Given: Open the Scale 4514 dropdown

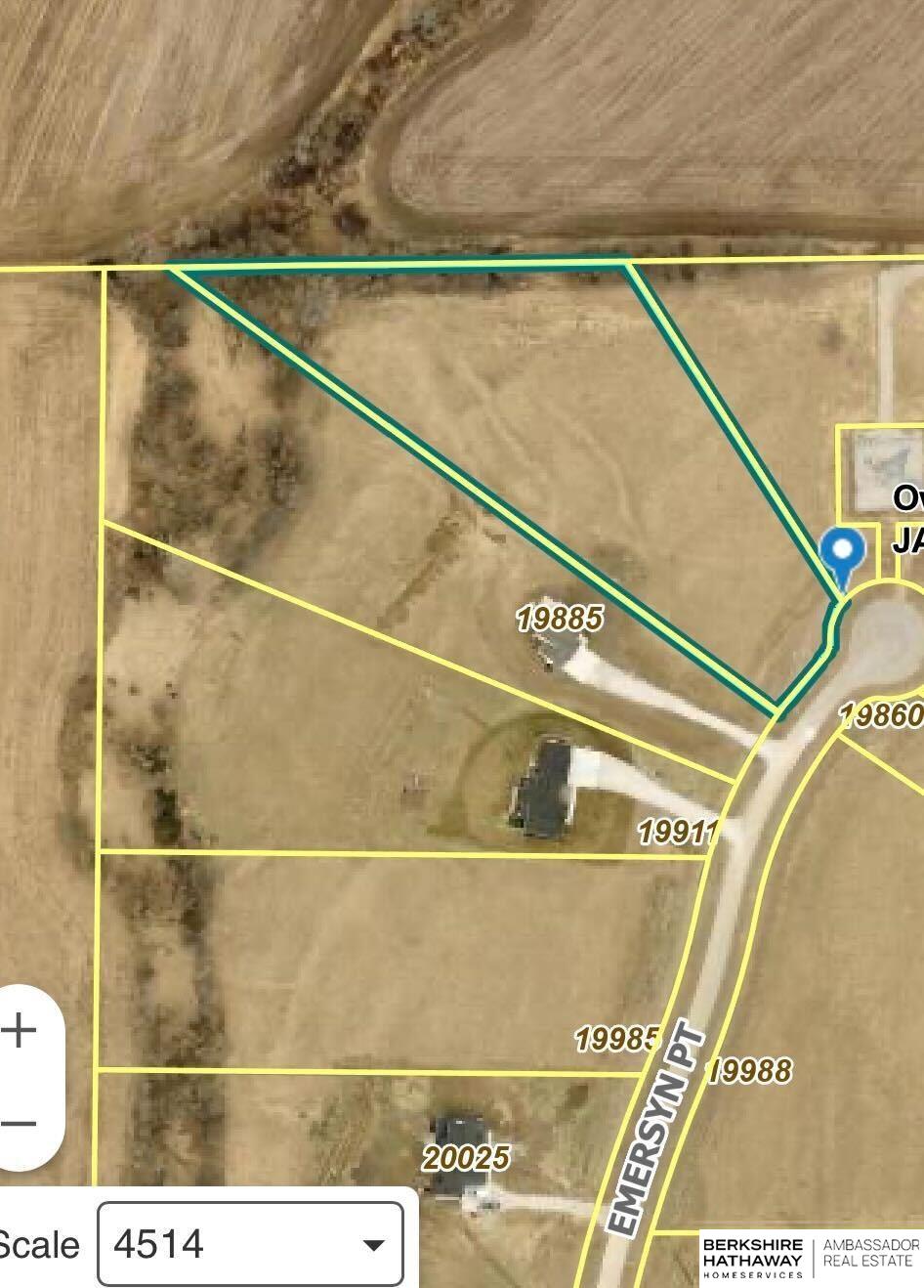Looking at the screenshot, I should [x=250, y=1244].
